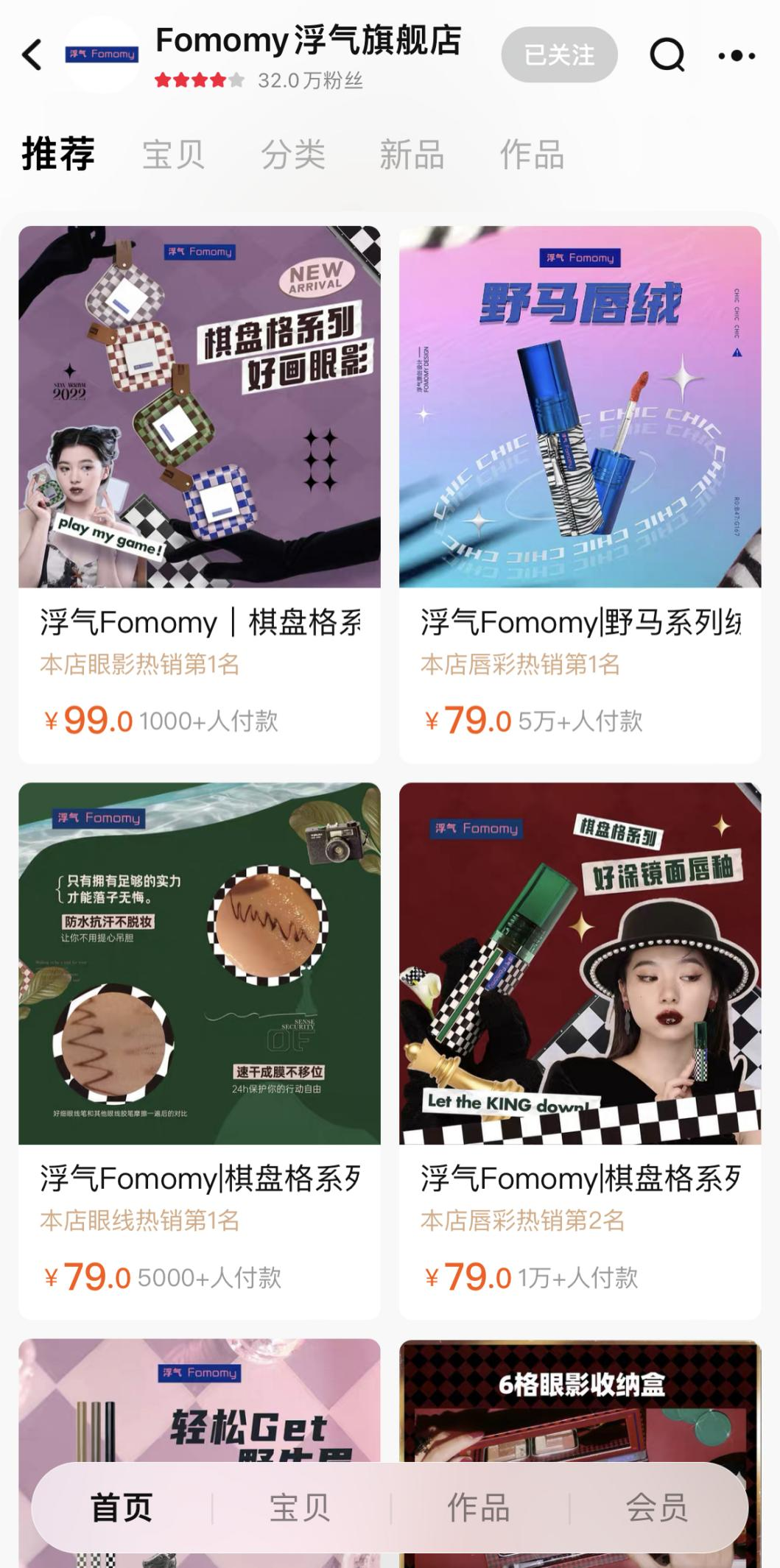Switch to the 宝贝 top tab
The width and height of the screenshot is (780, 1568).
click(x=173, y=155)
